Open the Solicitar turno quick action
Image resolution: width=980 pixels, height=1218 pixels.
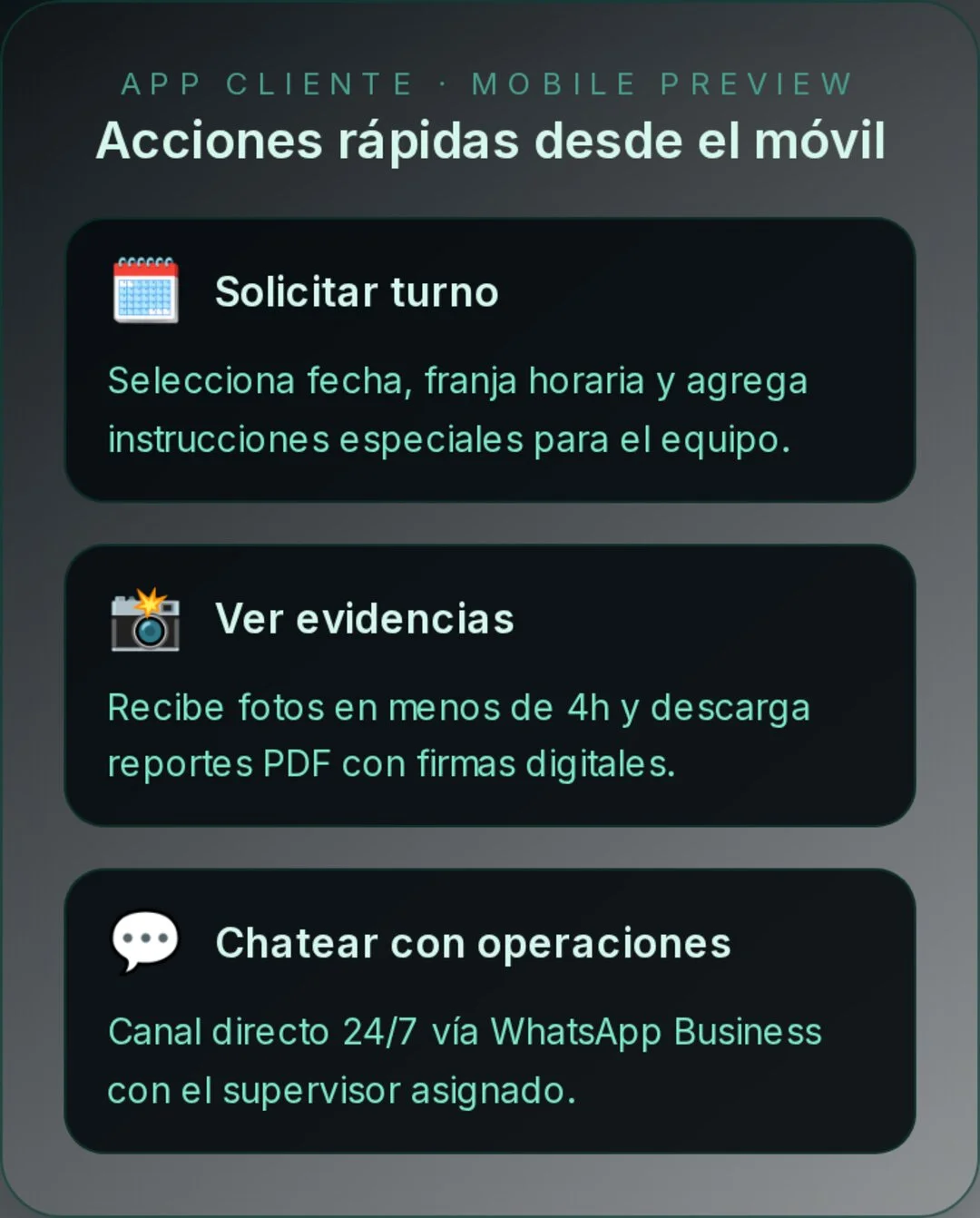point(490,359)
